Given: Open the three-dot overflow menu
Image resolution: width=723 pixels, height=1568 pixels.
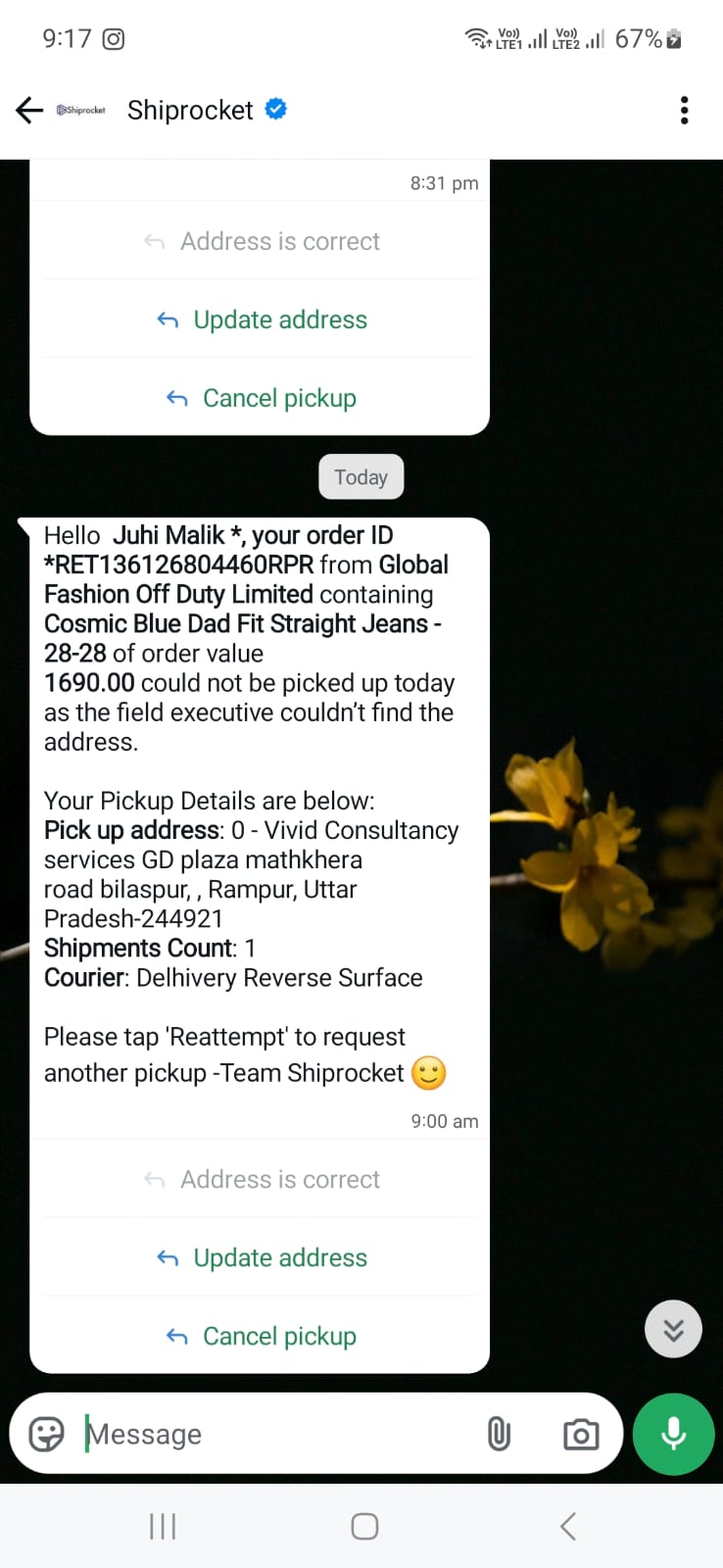Looking at the screenshot, I should coord(684,110).
